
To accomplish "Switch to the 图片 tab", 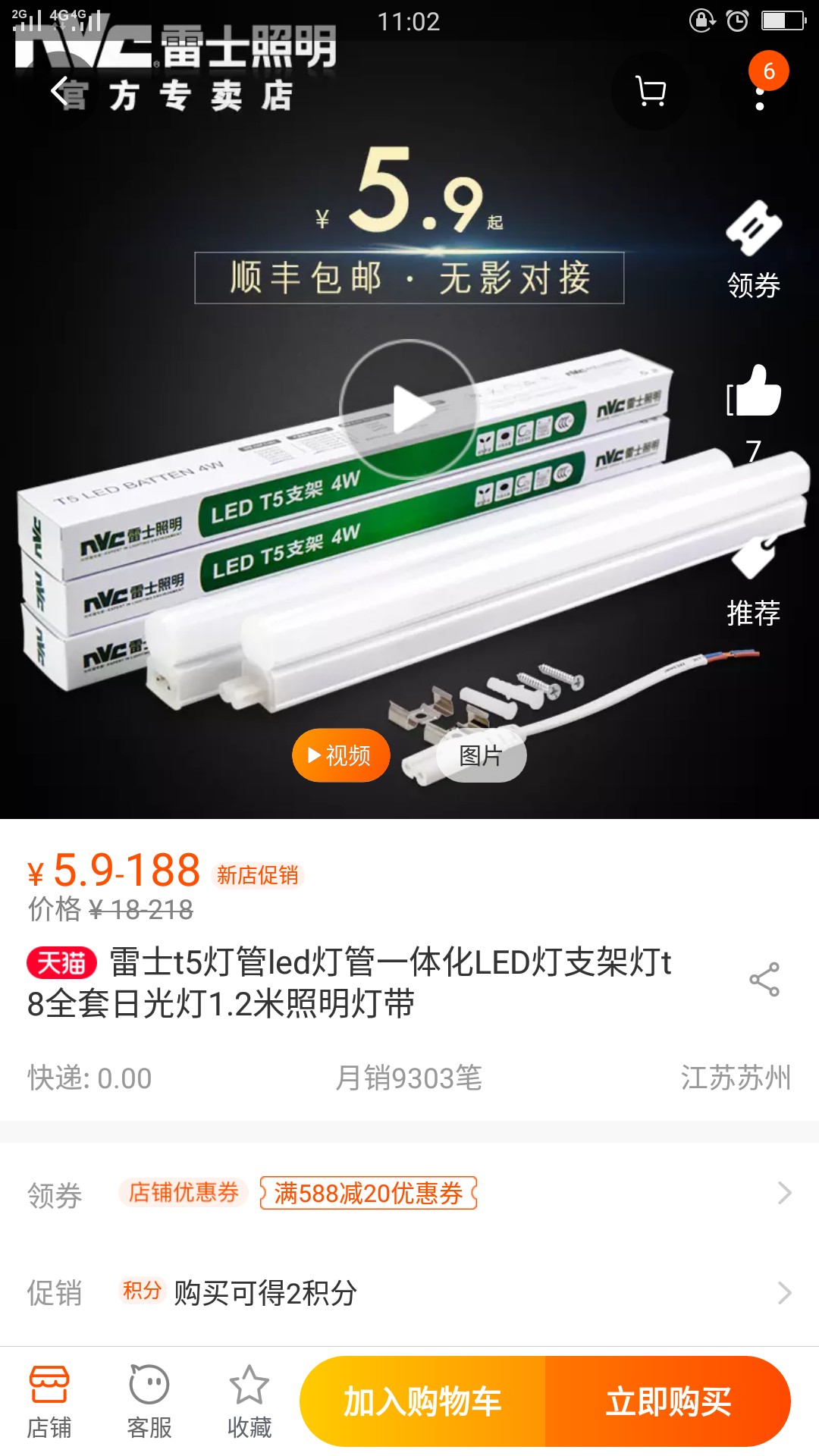I will [x=481, y=755].
